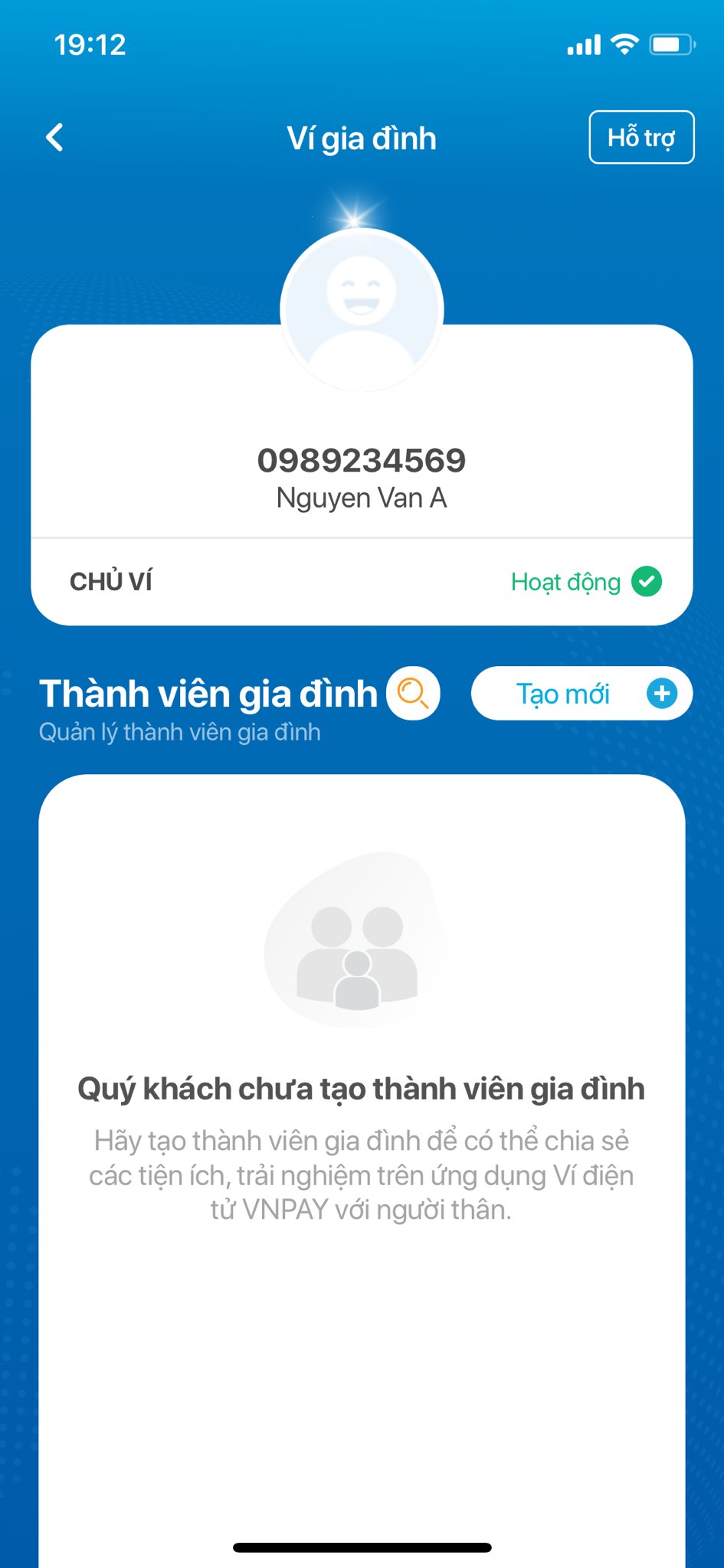
Task: Open the Hỗ trợ support button
Action: (x=641, y=138)
